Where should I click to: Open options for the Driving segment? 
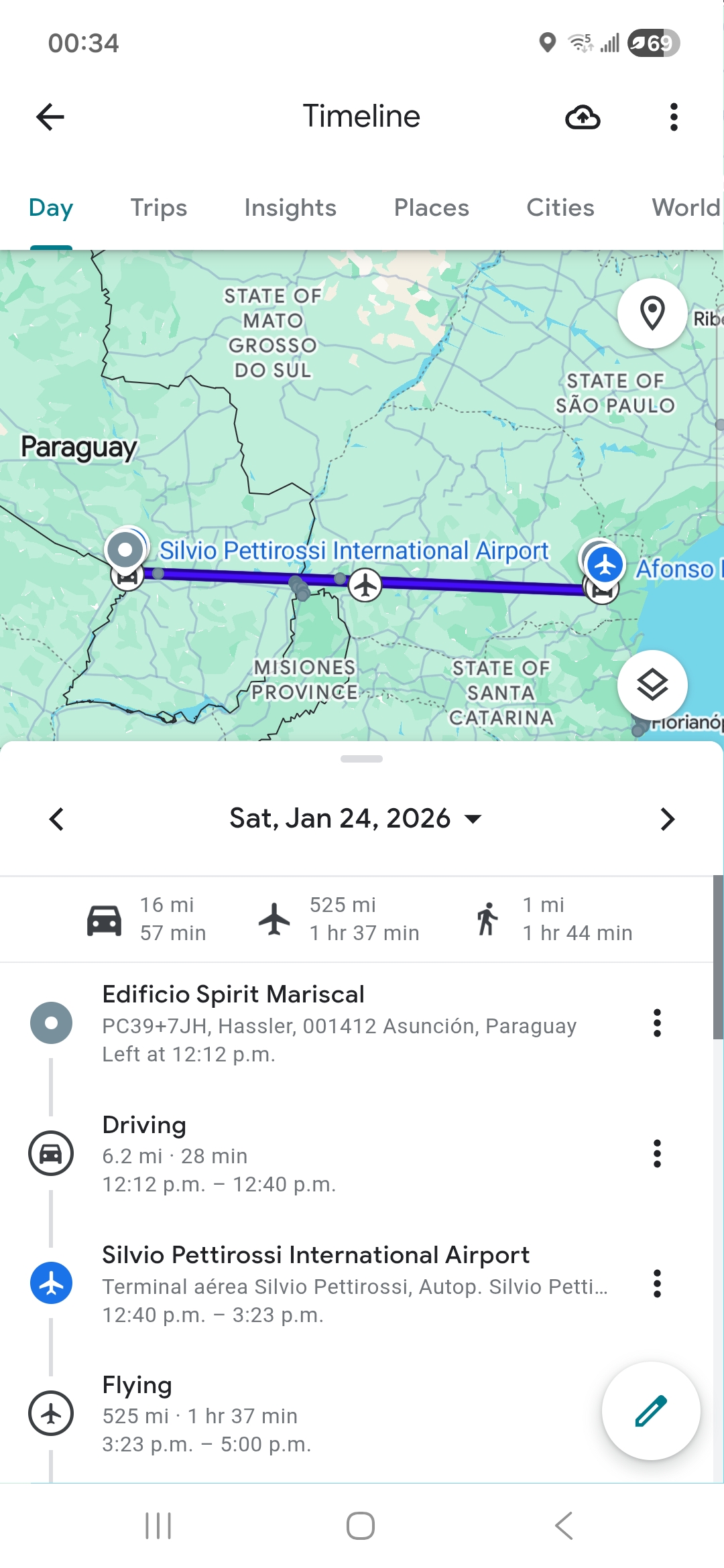658,1154
